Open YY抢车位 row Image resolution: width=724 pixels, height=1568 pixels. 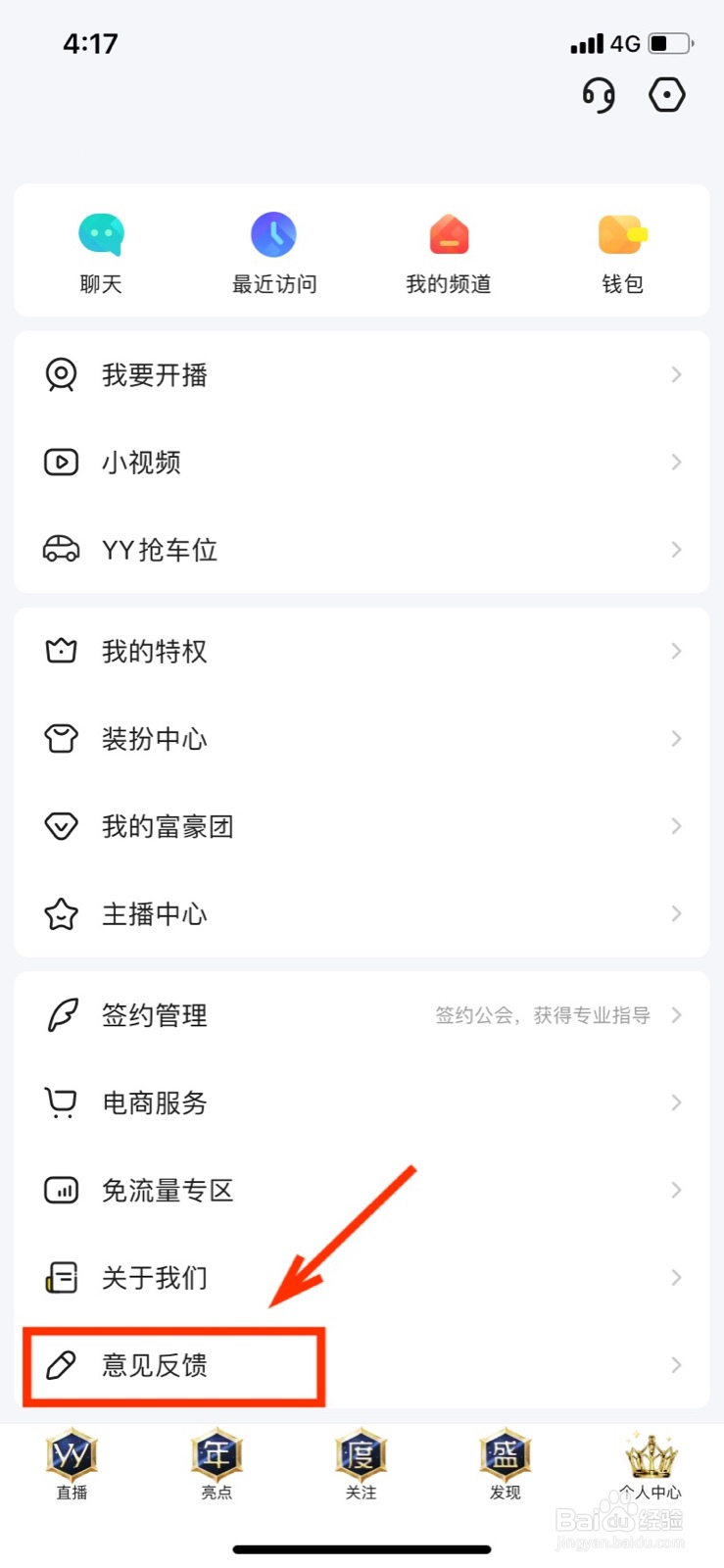click(x=362, y=549)
